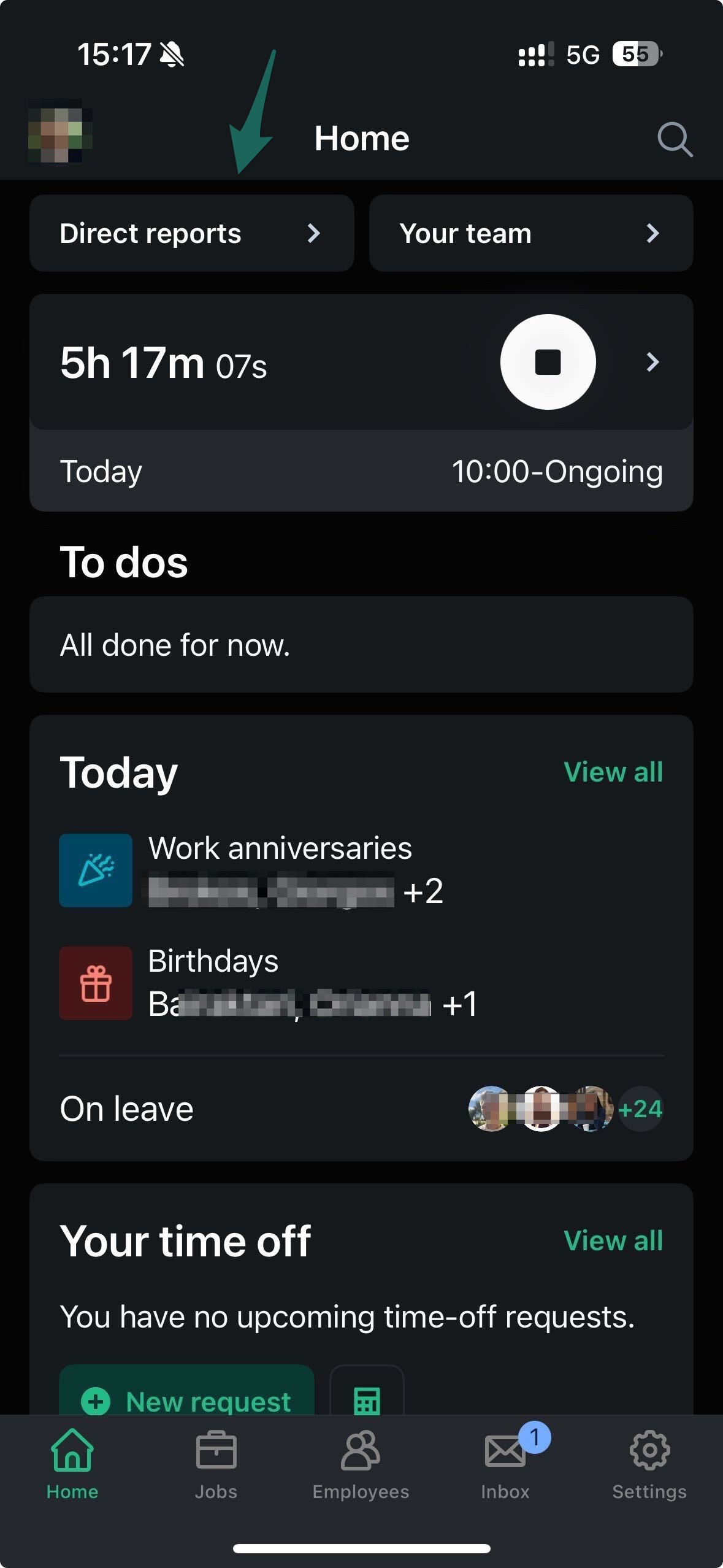Switch to the Jobs tab
Image resolution: width=723 pixels, height=1568 pixels.
click(216, 1465)
